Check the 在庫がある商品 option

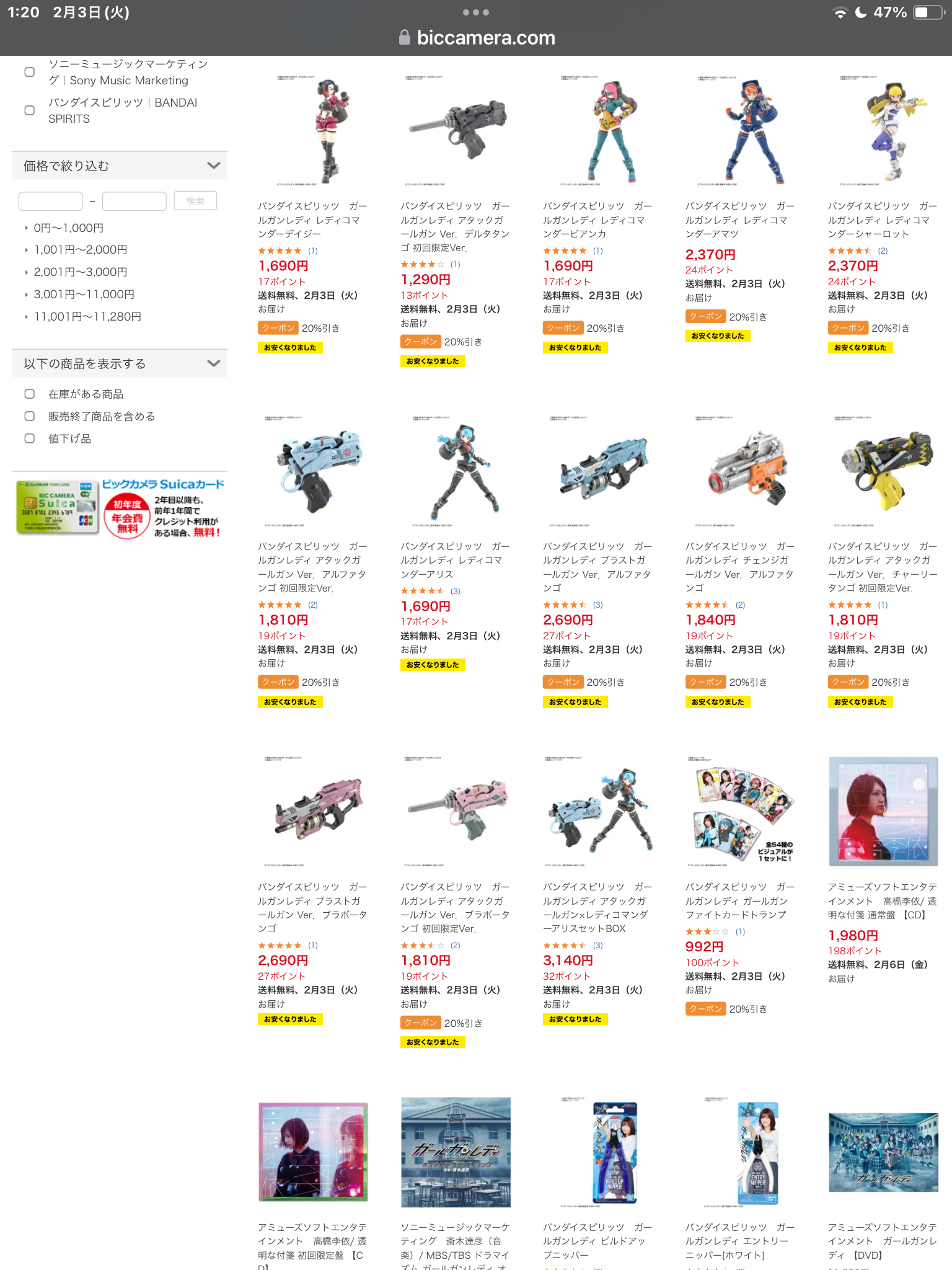point(29,394)
